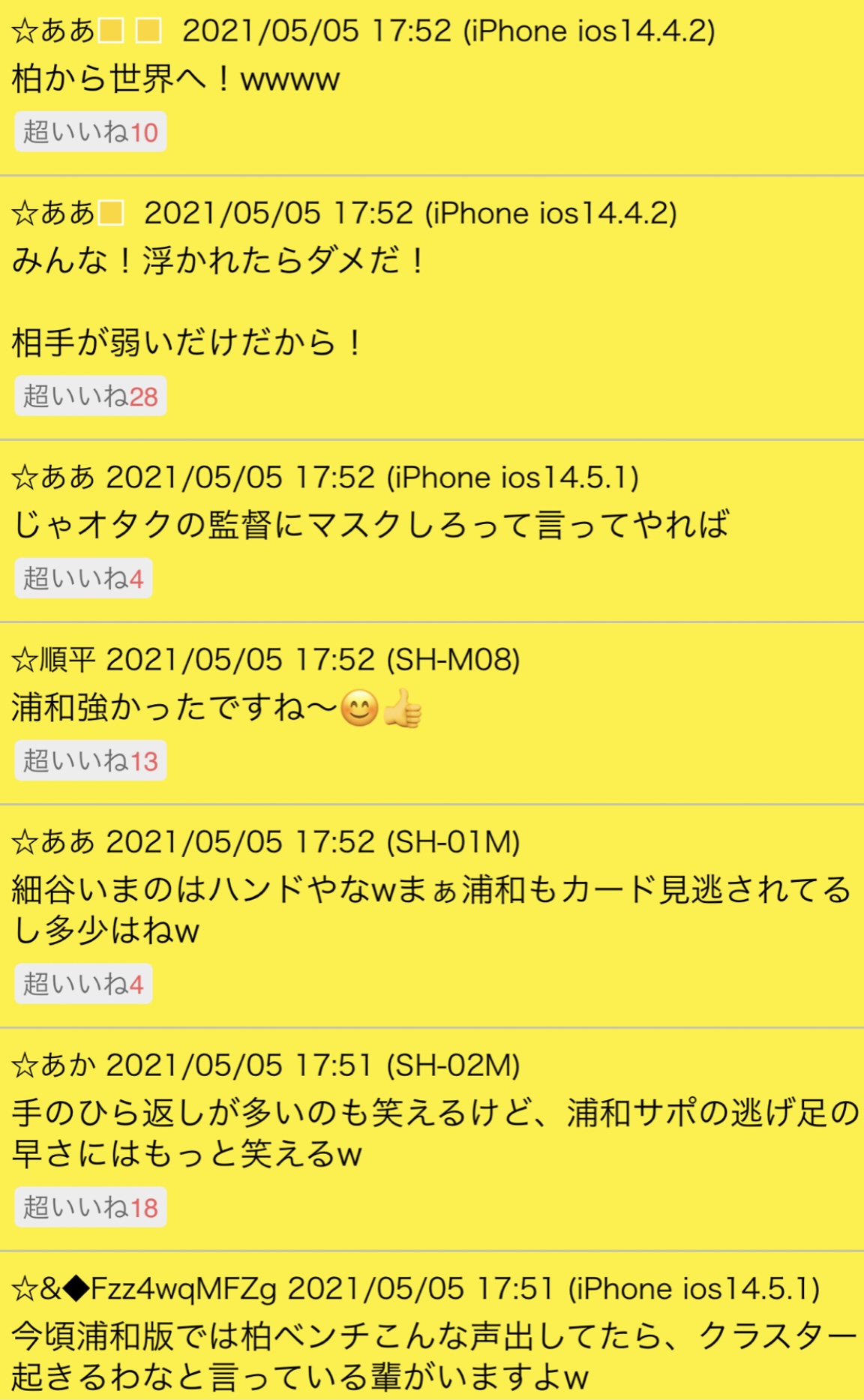Tap 超いいね under the 細谷いまのはハンド comment
864x1400 pixels.
pos(83,984)
